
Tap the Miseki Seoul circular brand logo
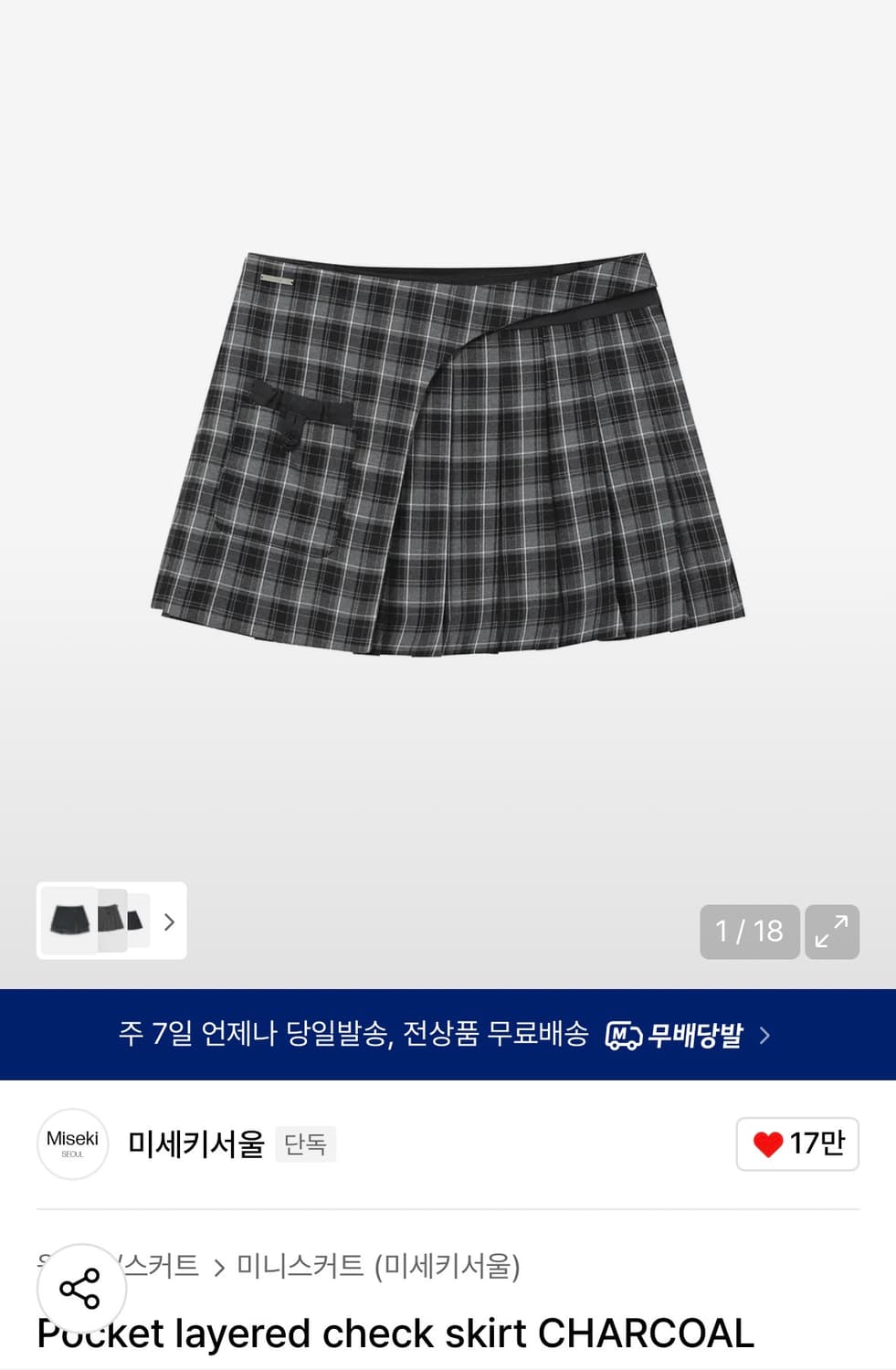click(x=72, y=1143)
